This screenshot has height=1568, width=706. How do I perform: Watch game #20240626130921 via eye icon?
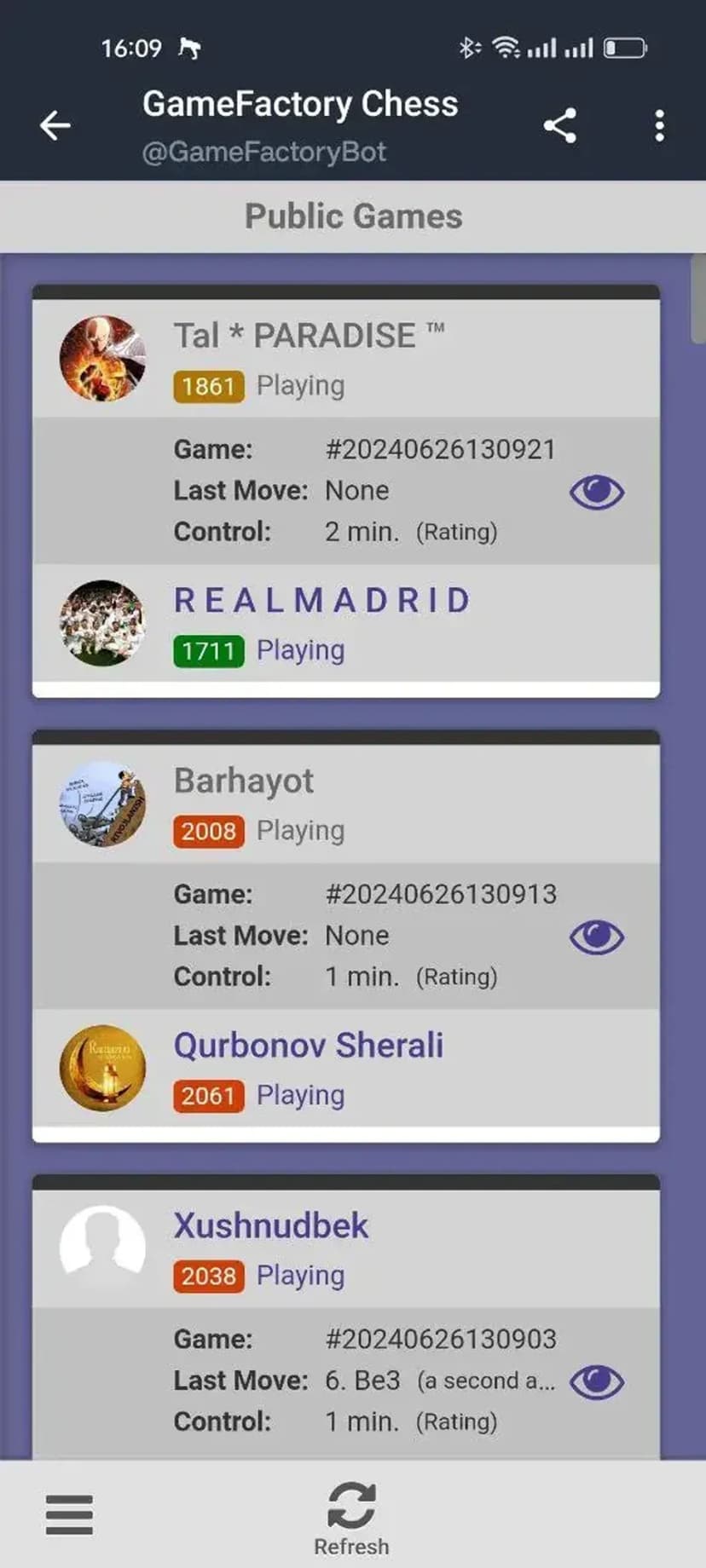597,493
